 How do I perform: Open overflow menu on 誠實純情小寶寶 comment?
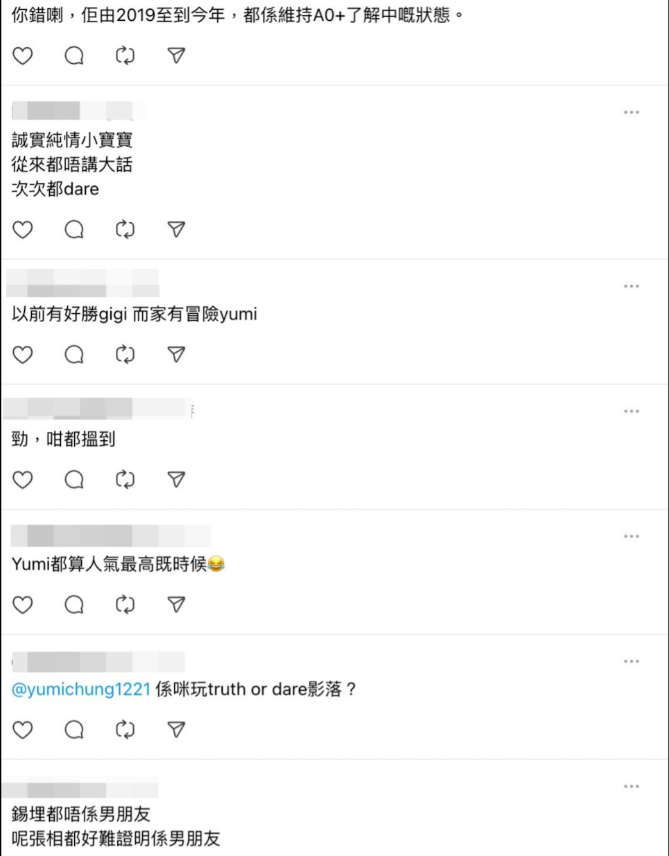(631, 112)
